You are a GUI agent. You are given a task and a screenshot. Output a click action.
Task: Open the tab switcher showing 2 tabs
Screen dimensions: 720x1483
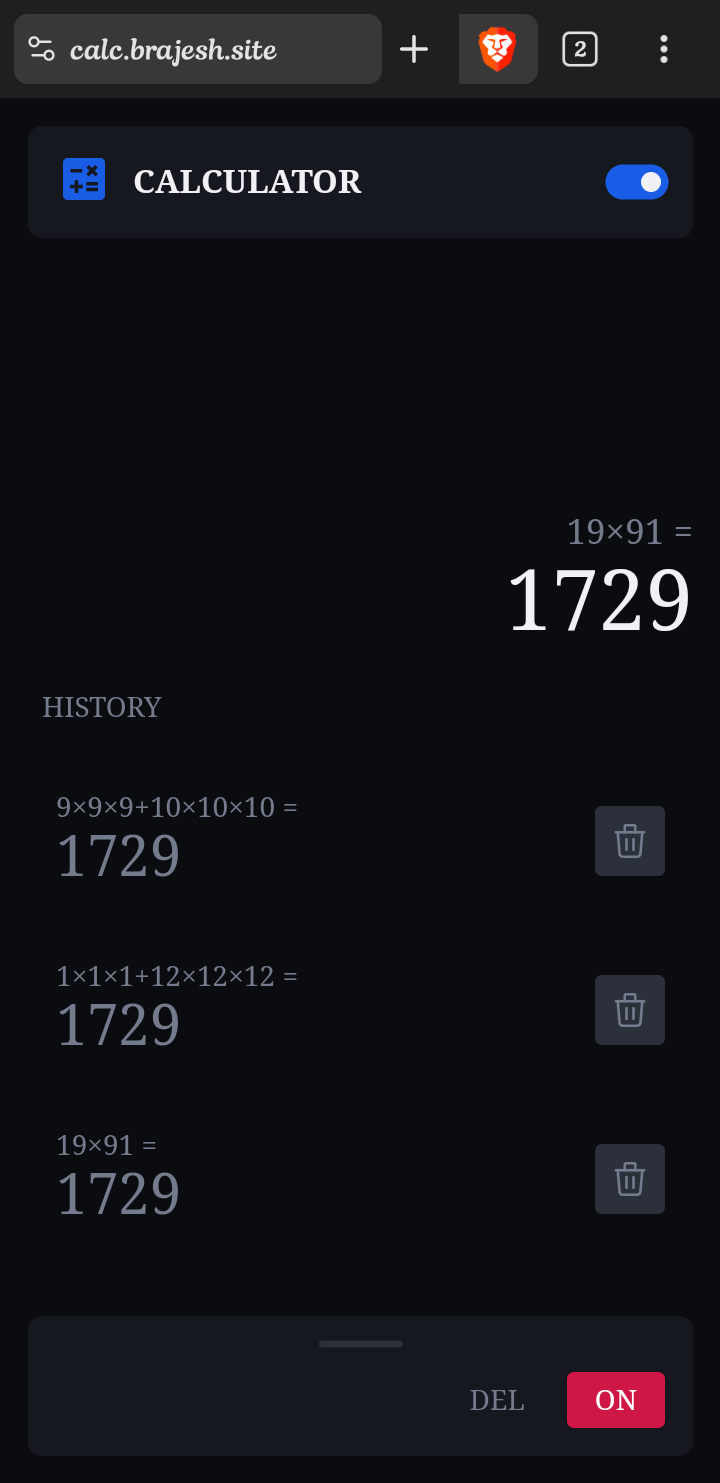tap(580, 49)
